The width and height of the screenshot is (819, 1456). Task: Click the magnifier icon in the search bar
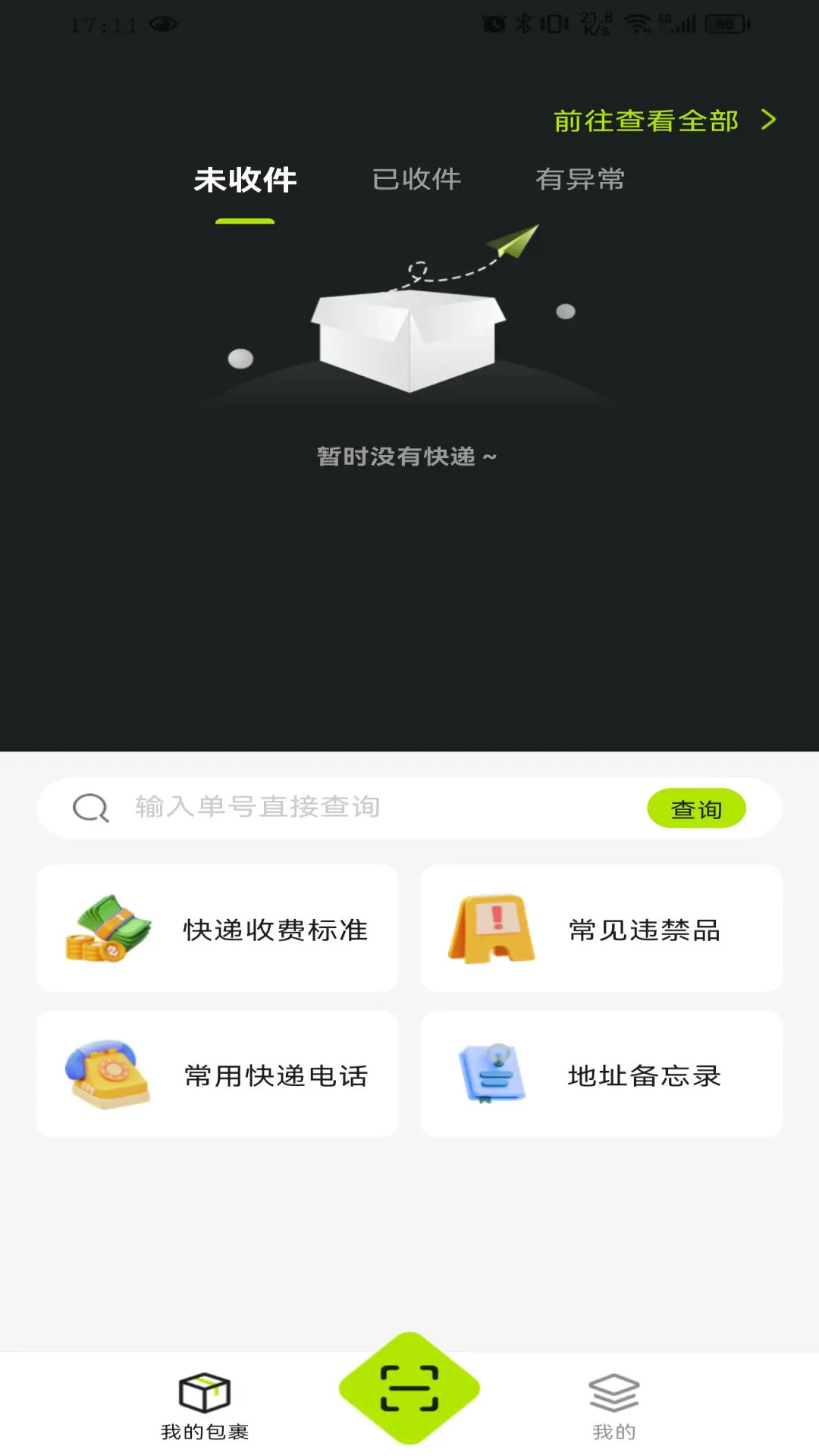tap(88, 808)
